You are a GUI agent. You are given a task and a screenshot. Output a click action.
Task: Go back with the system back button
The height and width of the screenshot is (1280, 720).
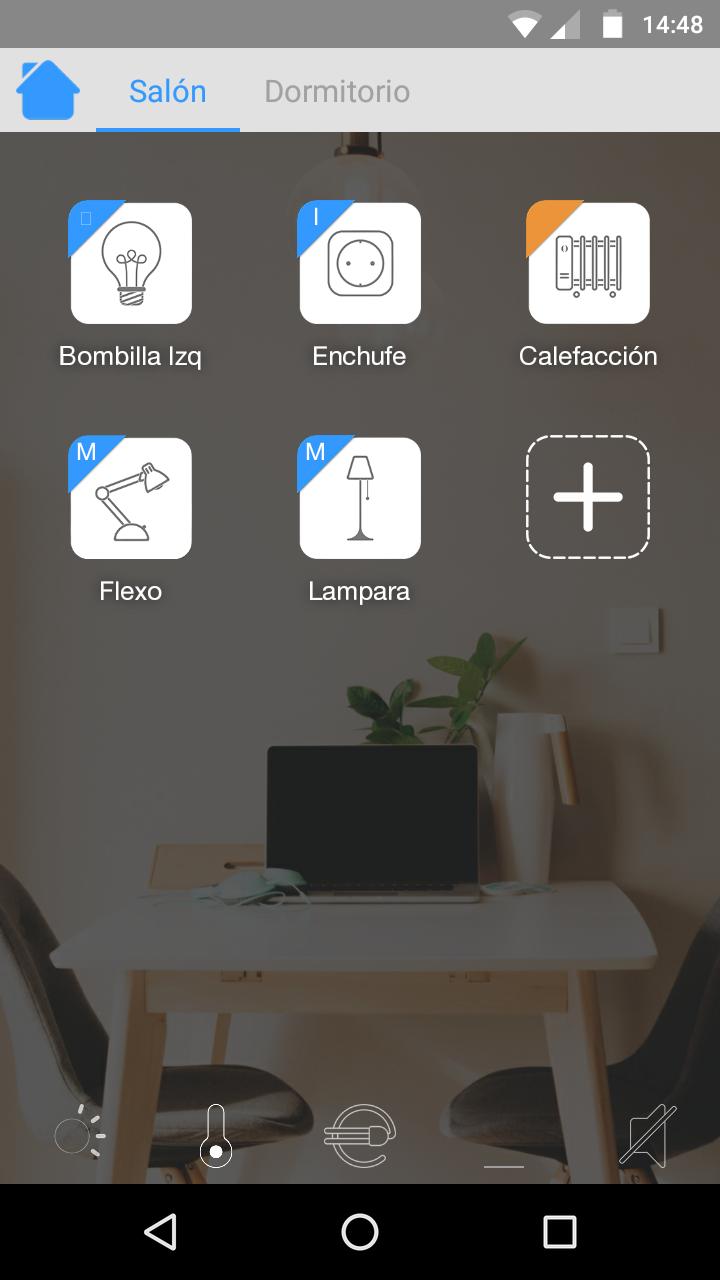point(160,1232)
